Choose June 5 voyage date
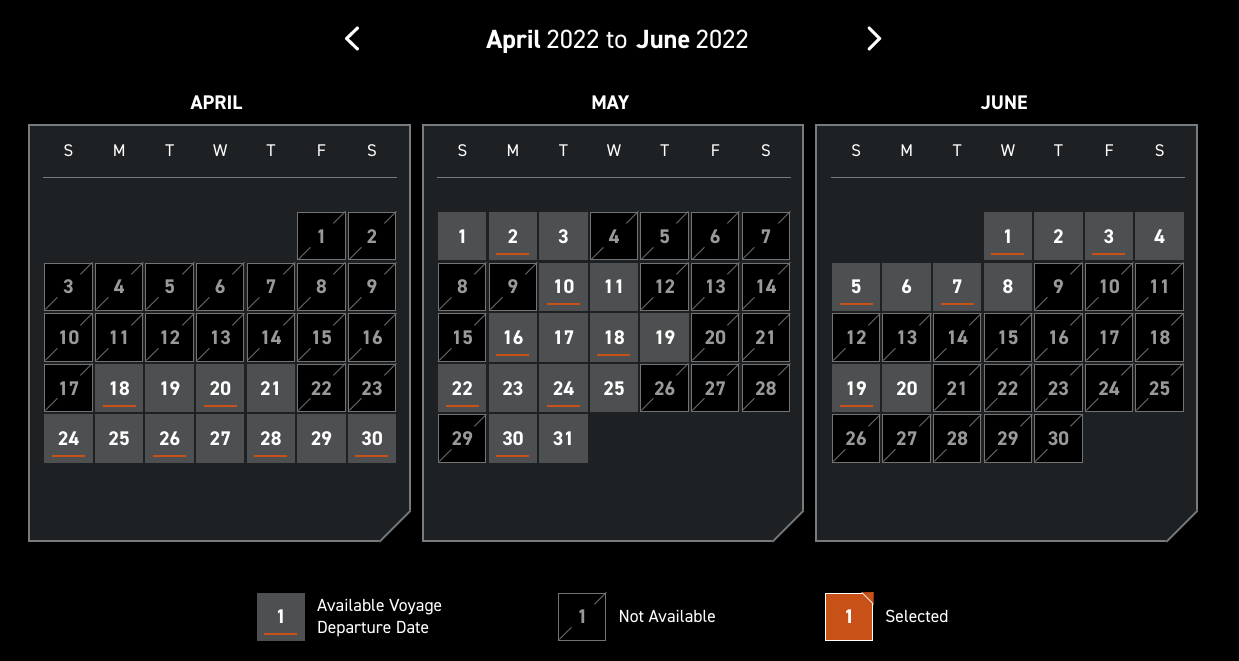The height and width of the screenshot is (661, 1239). click(857, 287)
